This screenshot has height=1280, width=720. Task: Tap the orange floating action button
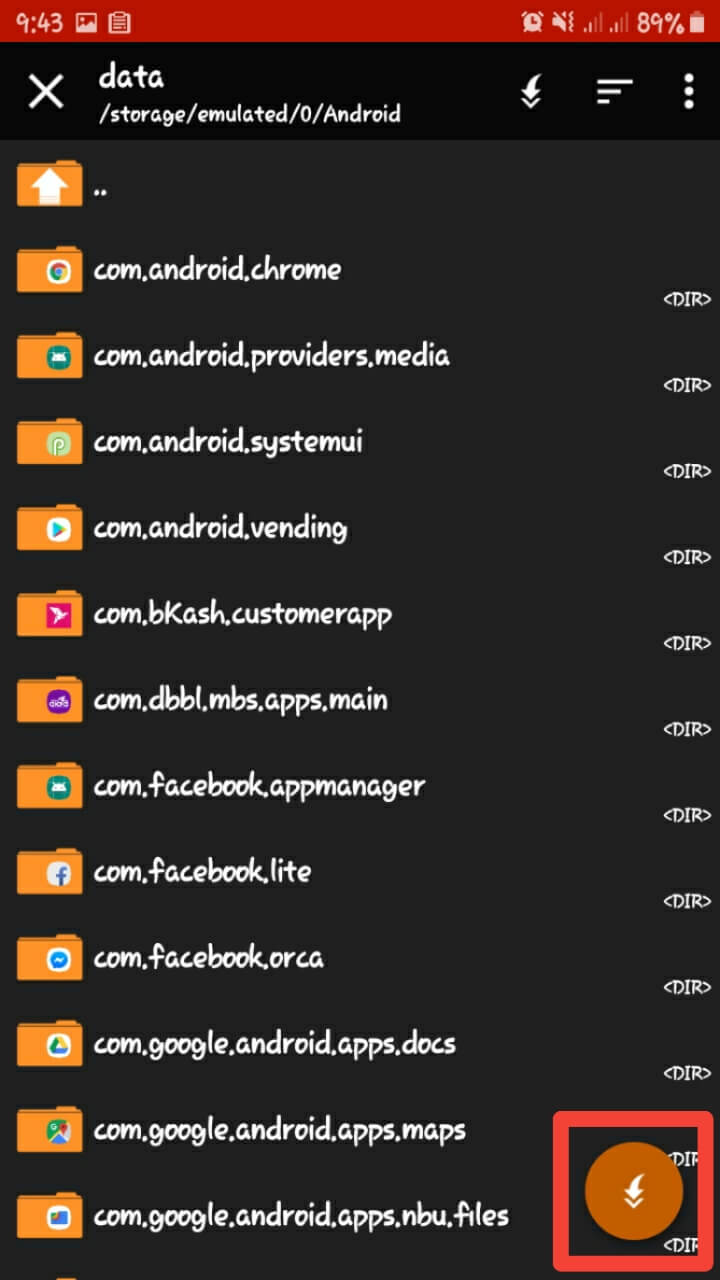[x=634, y=1191]
